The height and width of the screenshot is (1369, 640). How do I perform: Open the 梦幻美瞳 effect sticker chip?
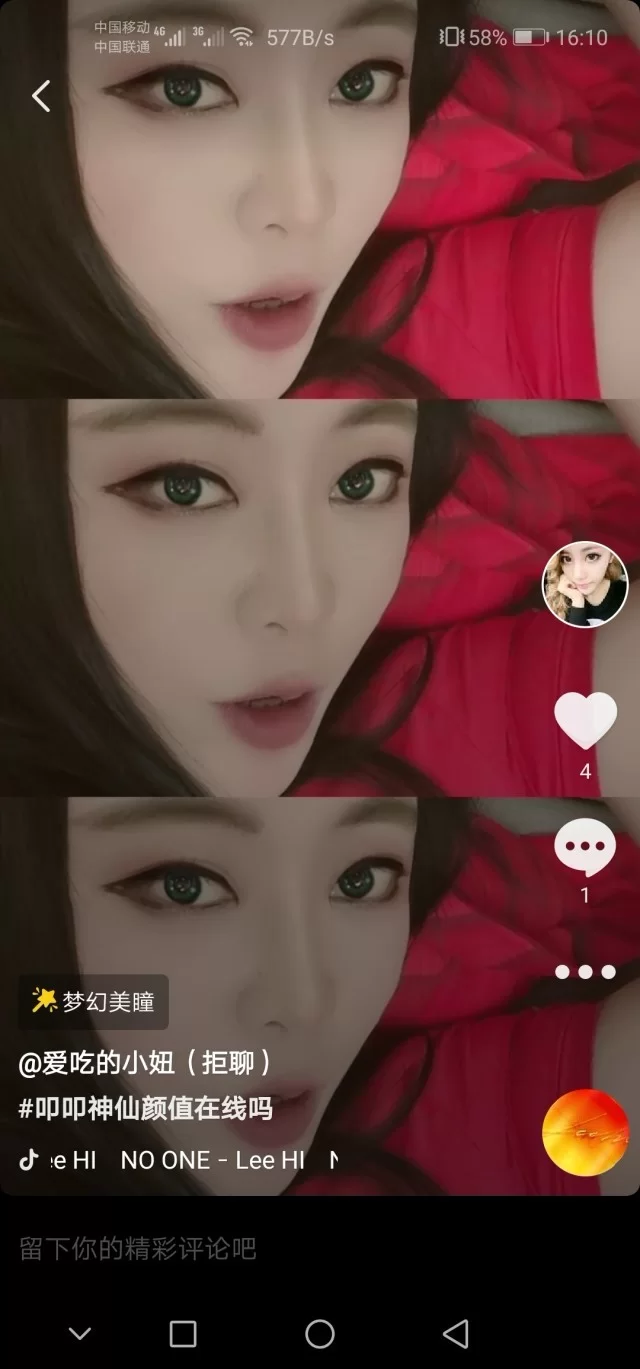(x=94, y=1001)
